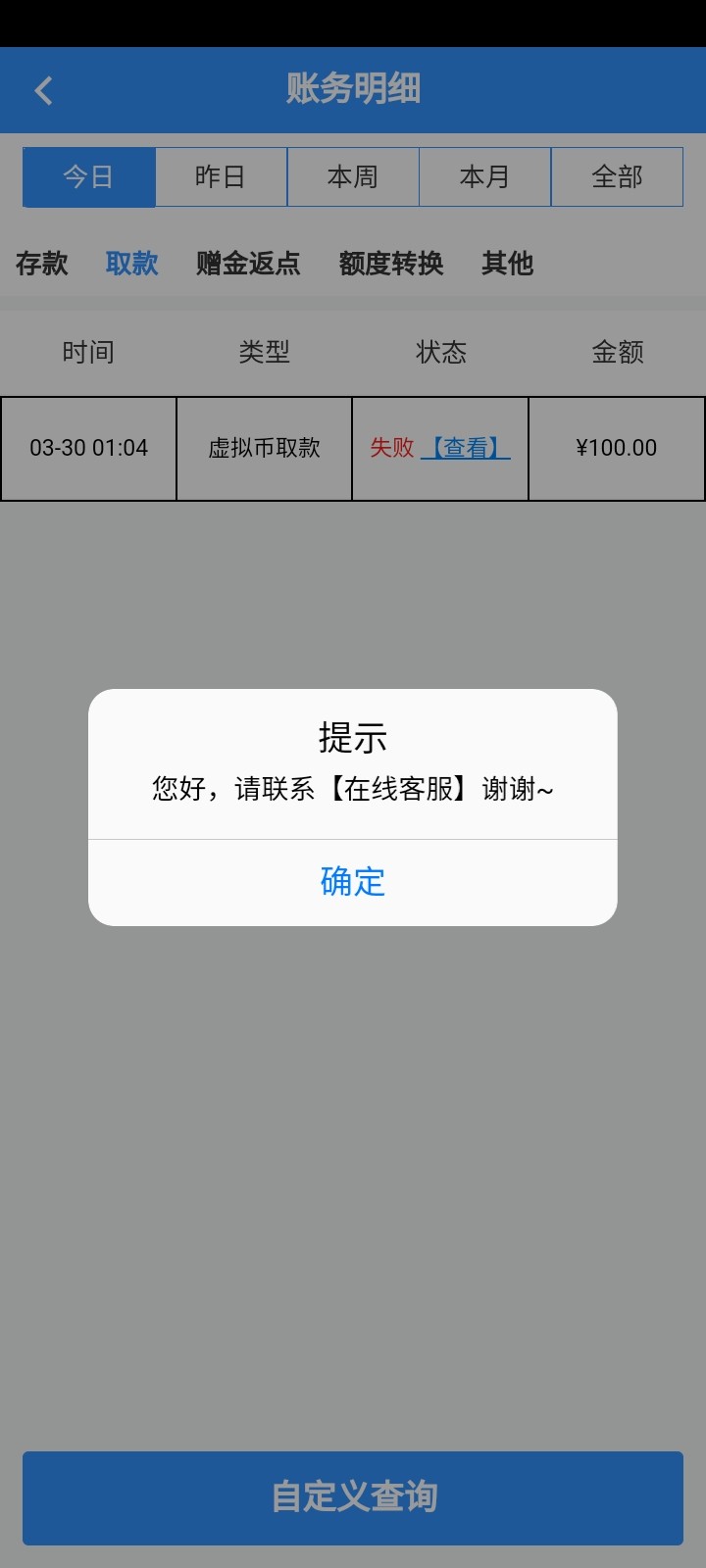
Task: View 额度转换 records
Action: click(392, 264)
